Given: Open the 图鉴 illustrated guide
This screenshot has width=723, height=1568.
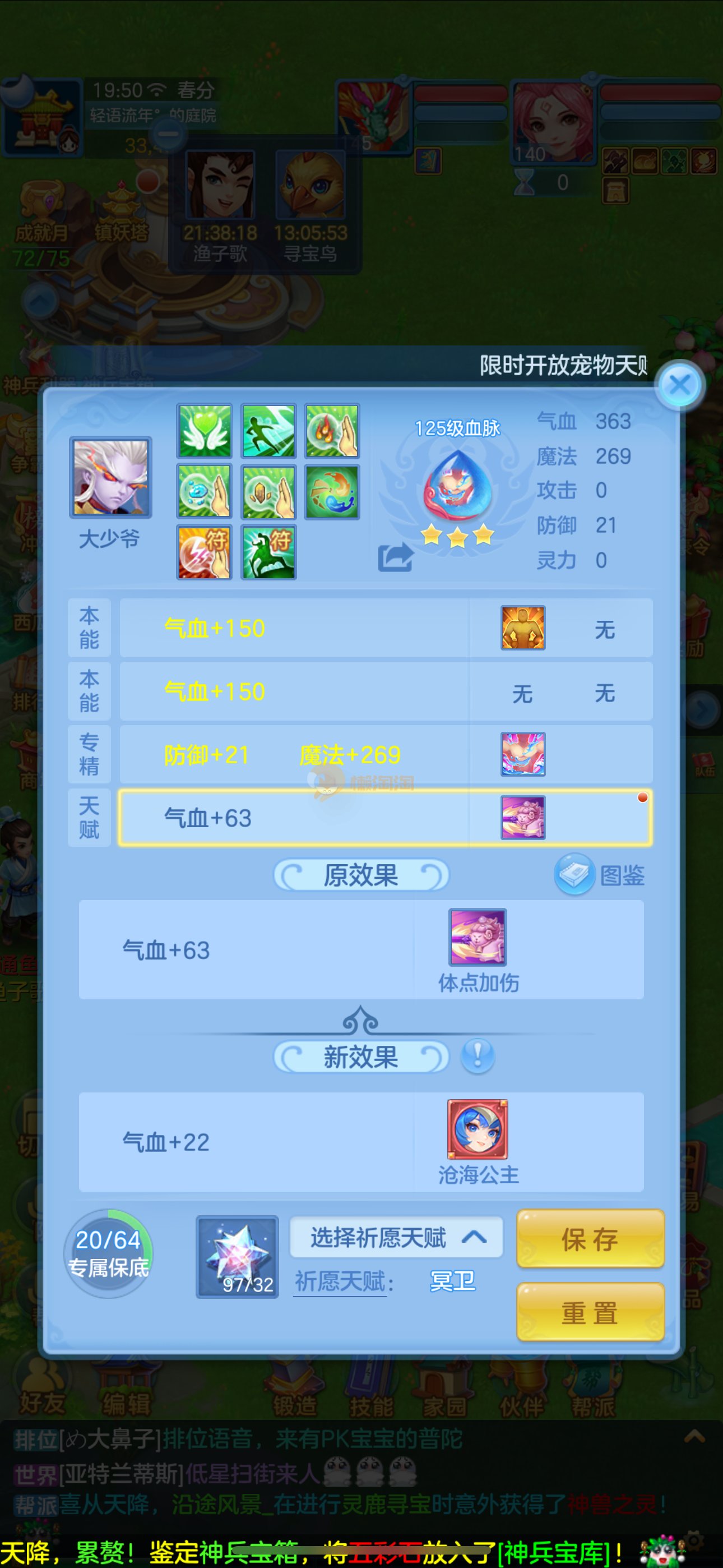Looking at the screenshot, I should pos(600,875).
